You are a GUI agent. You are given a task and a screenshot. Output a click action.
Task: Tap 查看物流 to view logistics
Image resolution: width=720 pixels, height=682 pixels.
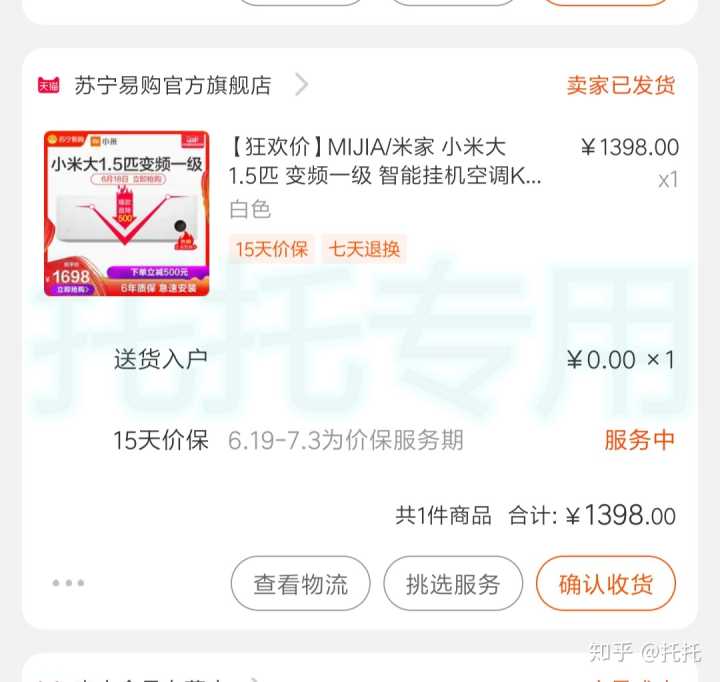pyautogui.click(x=300, y=584)
